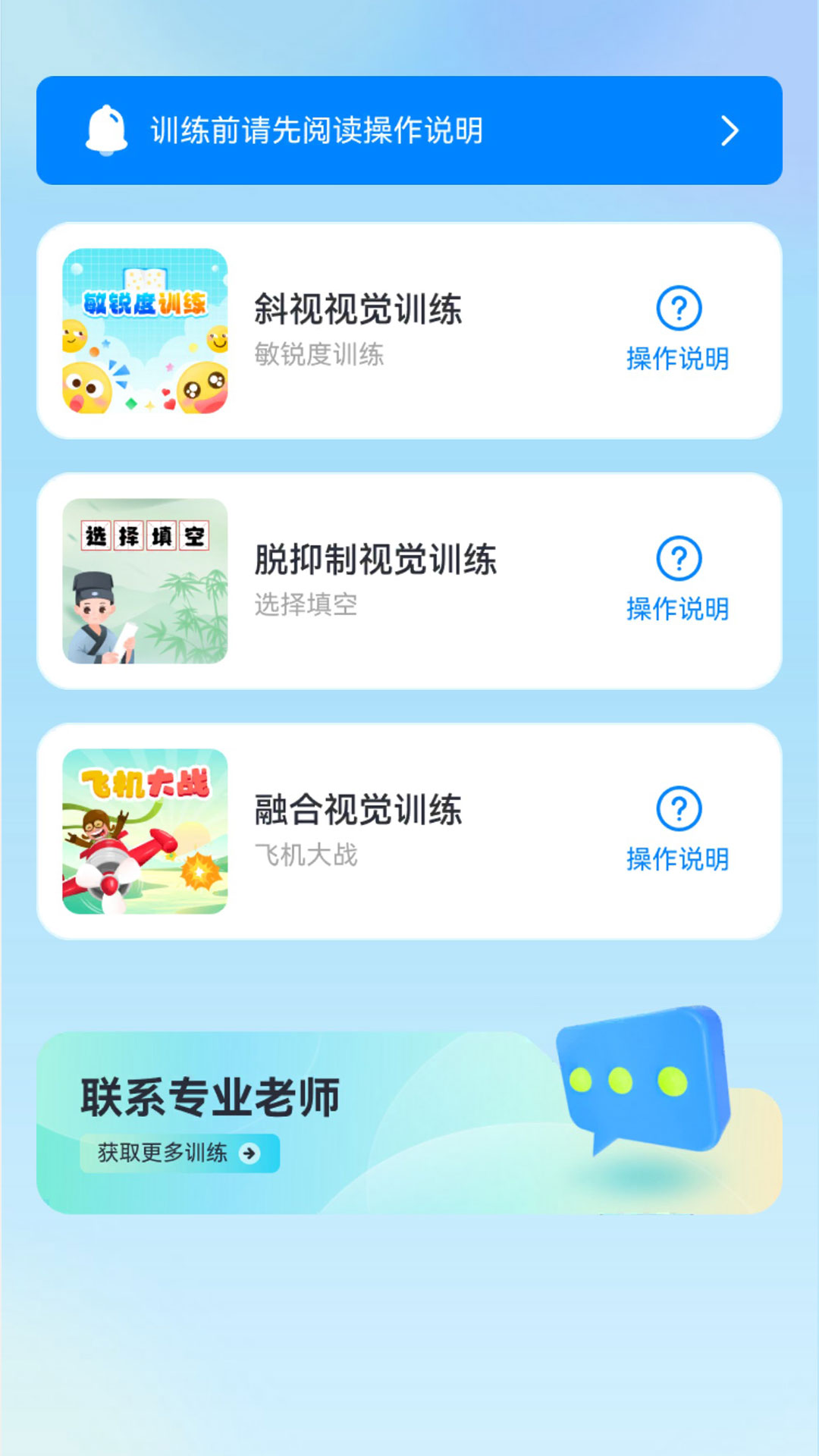Screen dimensions: 819x1456
Task: Open 操作说明 for 融合视觉训练
Action: 677,859
